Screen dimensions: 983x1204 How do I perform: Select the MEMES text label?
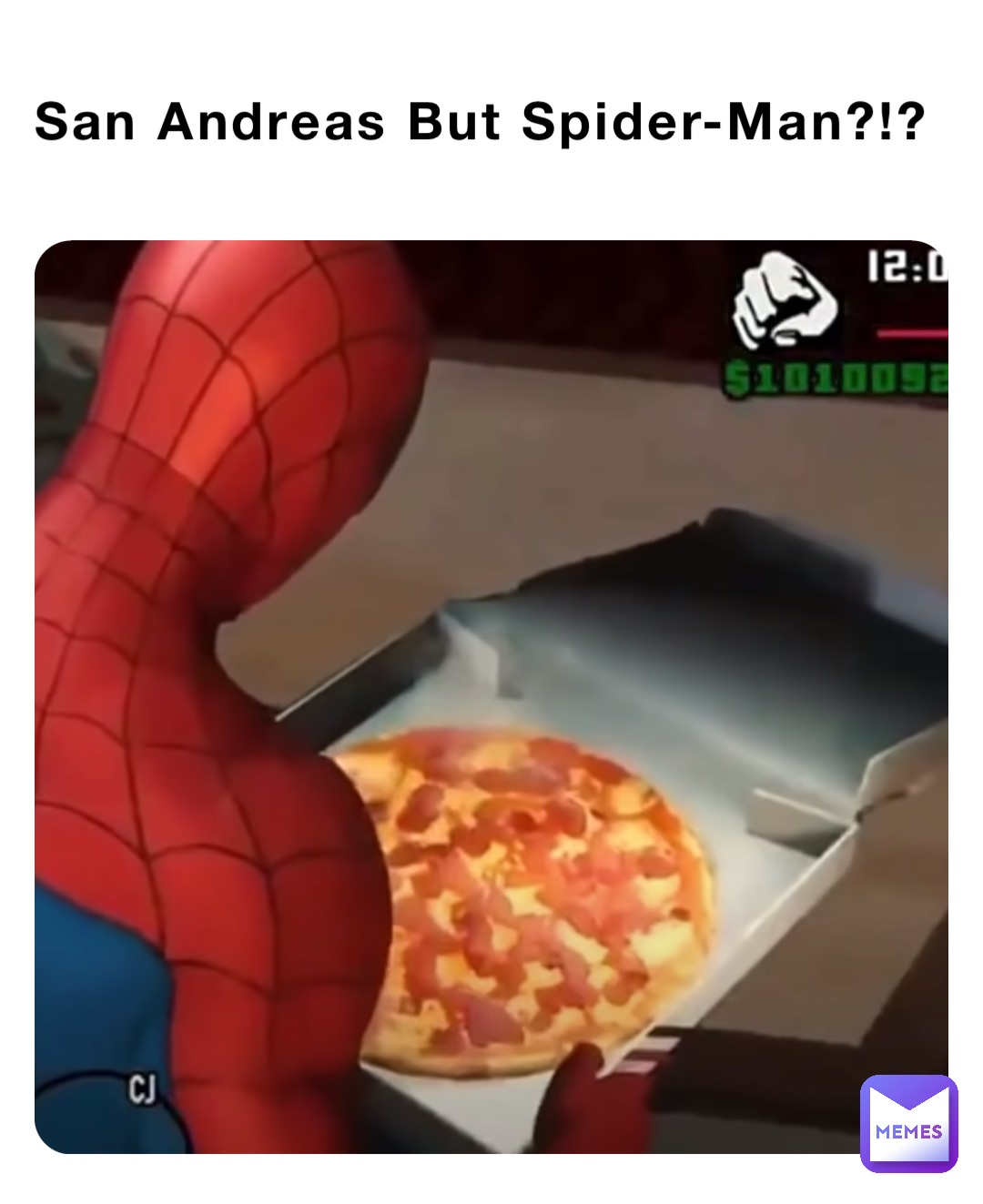(x=908, y=1132)
